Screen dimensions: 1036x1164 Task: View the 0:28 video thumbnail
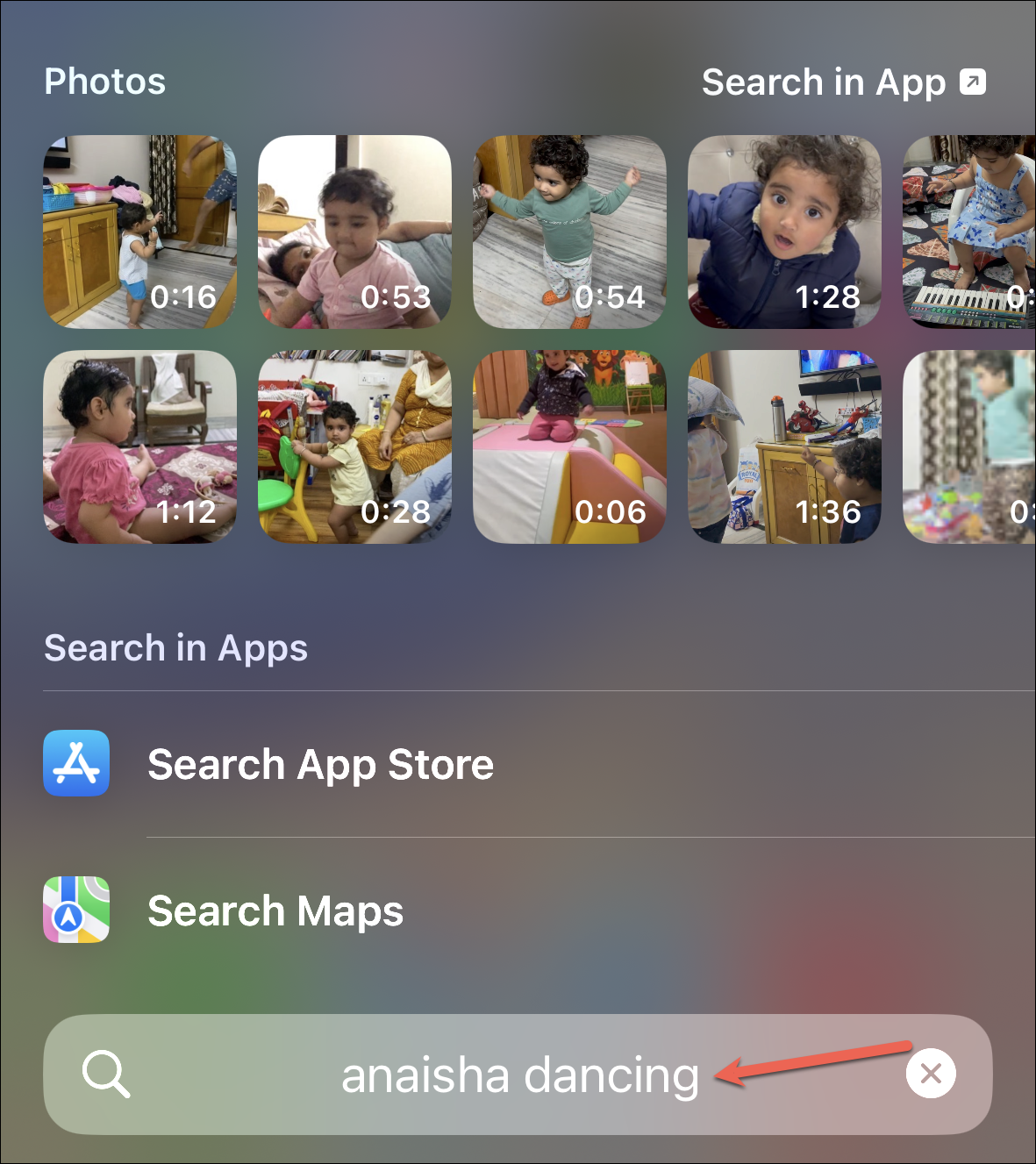tap(354, 446)
